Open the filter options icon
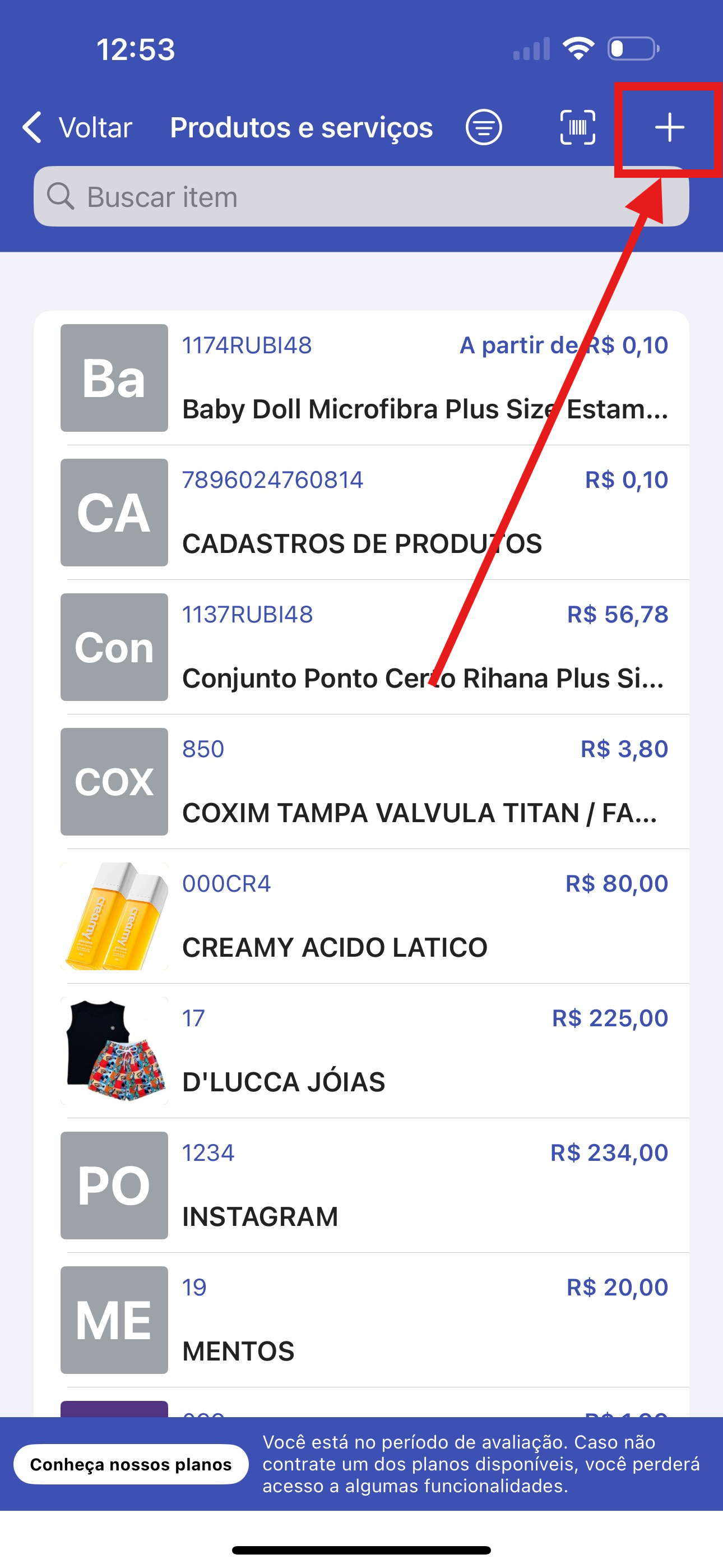 tap(484, 128)
